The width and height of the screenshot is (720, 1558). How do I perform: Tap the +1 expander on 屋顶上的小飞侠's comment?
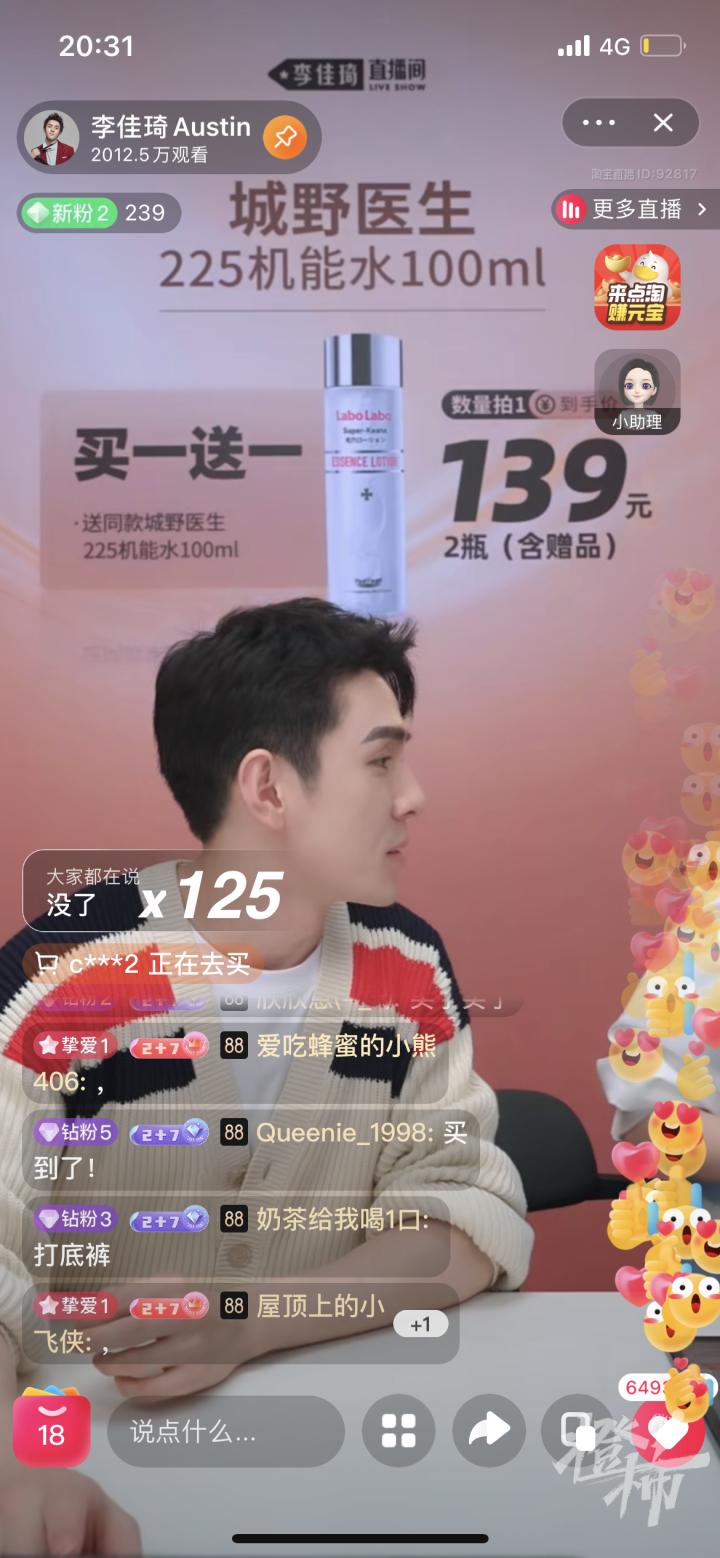pyautogui.click(x=421, y=1322)
